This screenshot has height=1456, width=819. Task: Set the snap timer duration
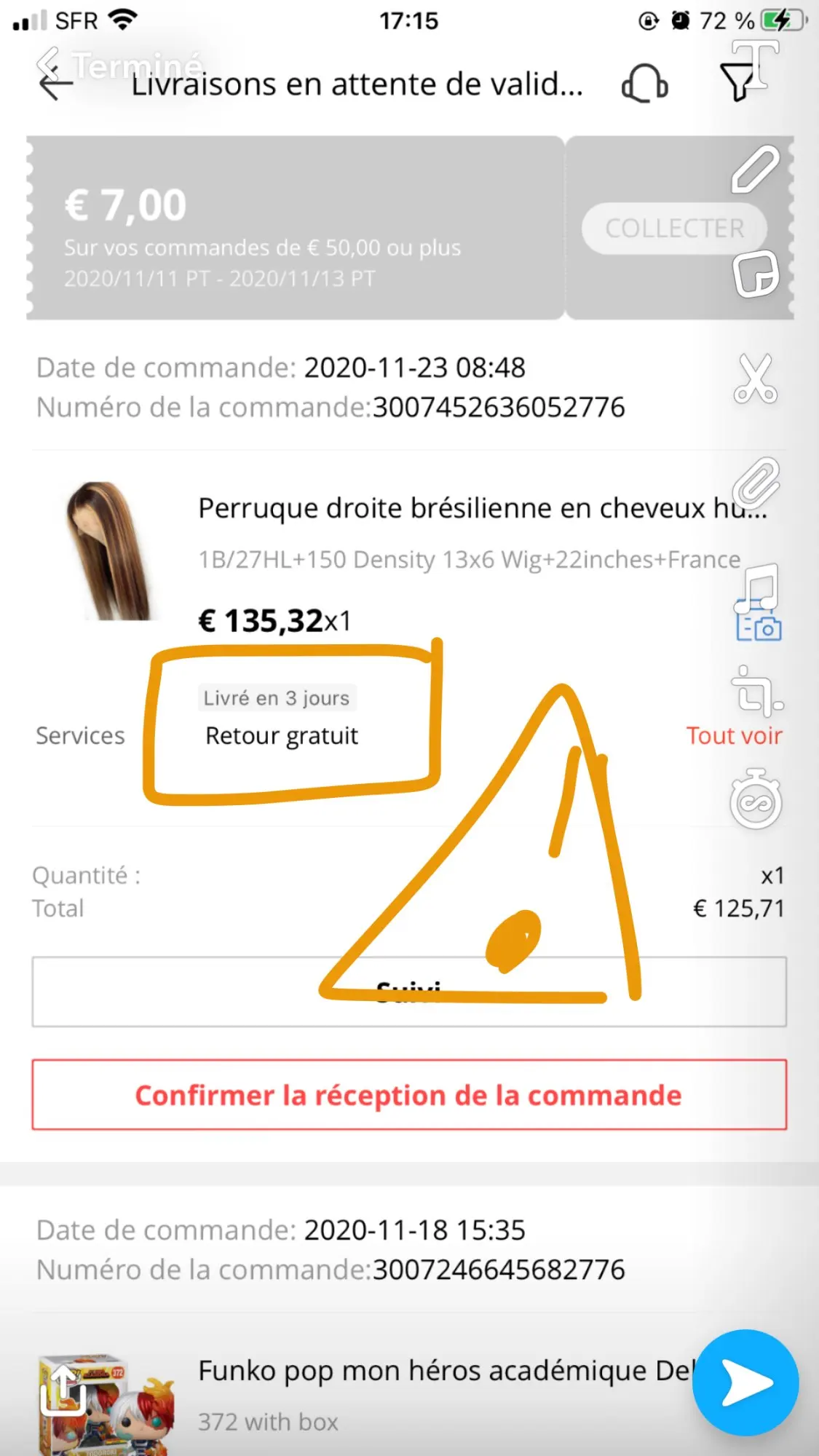[756, 799]
